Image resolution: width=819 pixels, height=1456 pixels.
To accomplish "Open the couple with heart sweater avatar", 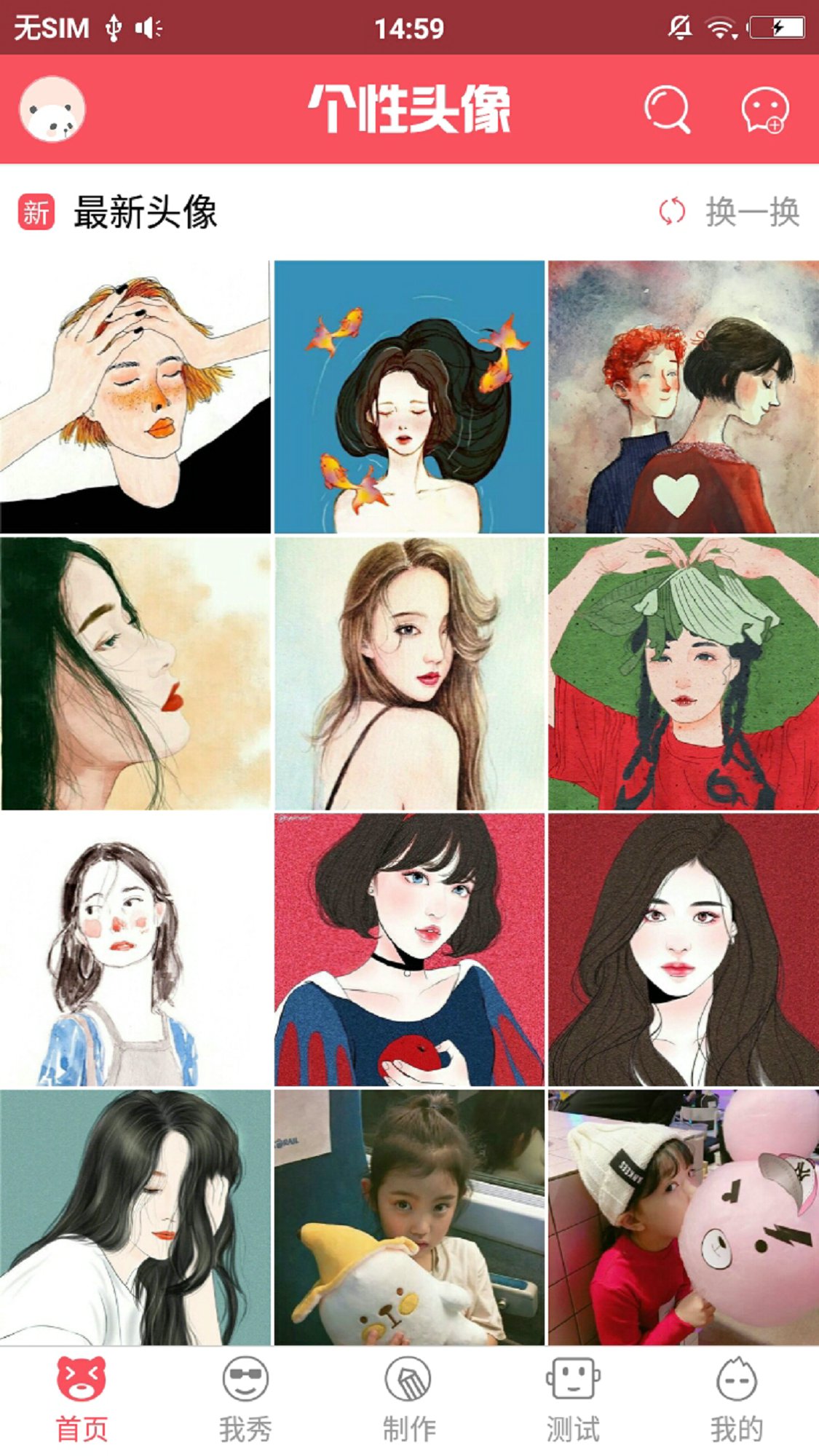I will click(683, 397).
